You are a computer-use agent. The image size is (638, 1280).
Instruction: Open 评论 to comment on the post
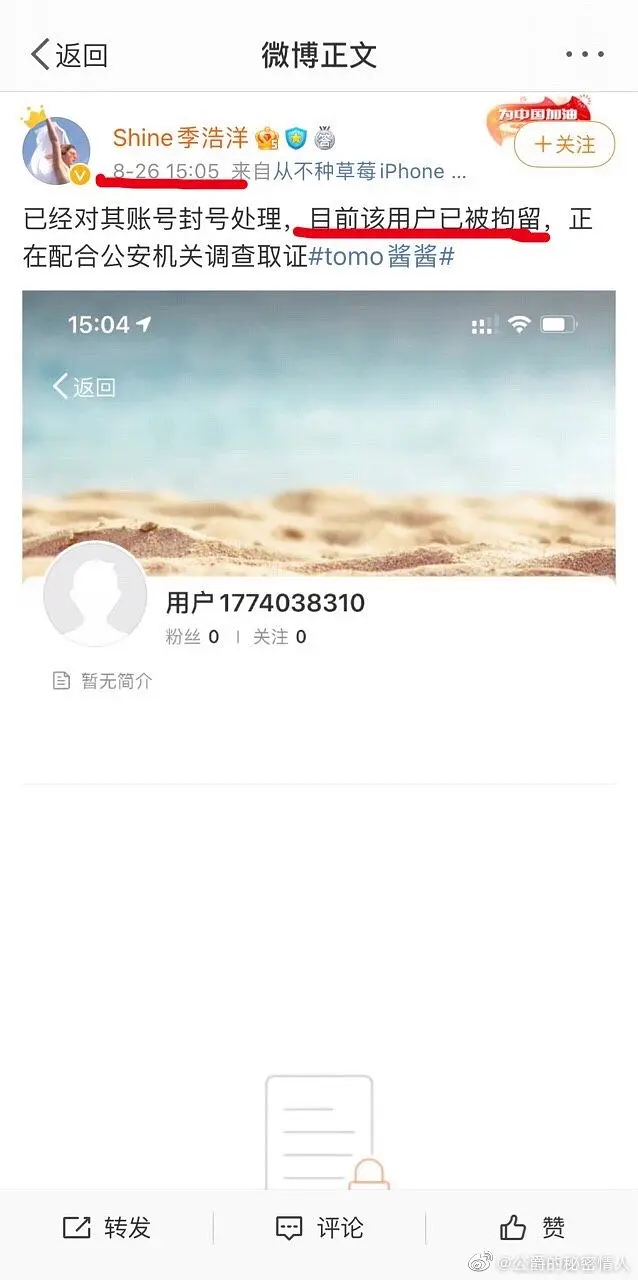click(x=319, y=1228)
